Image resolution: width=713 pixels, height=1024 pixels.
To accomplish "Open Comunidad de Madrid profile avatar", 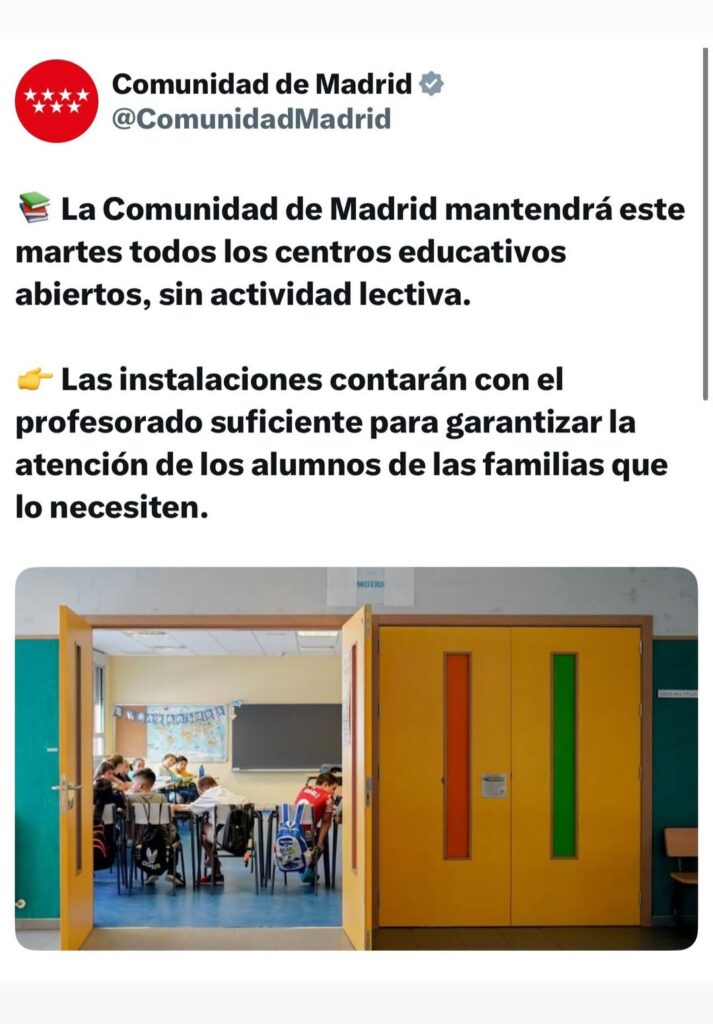I will (x=56, y=101).
